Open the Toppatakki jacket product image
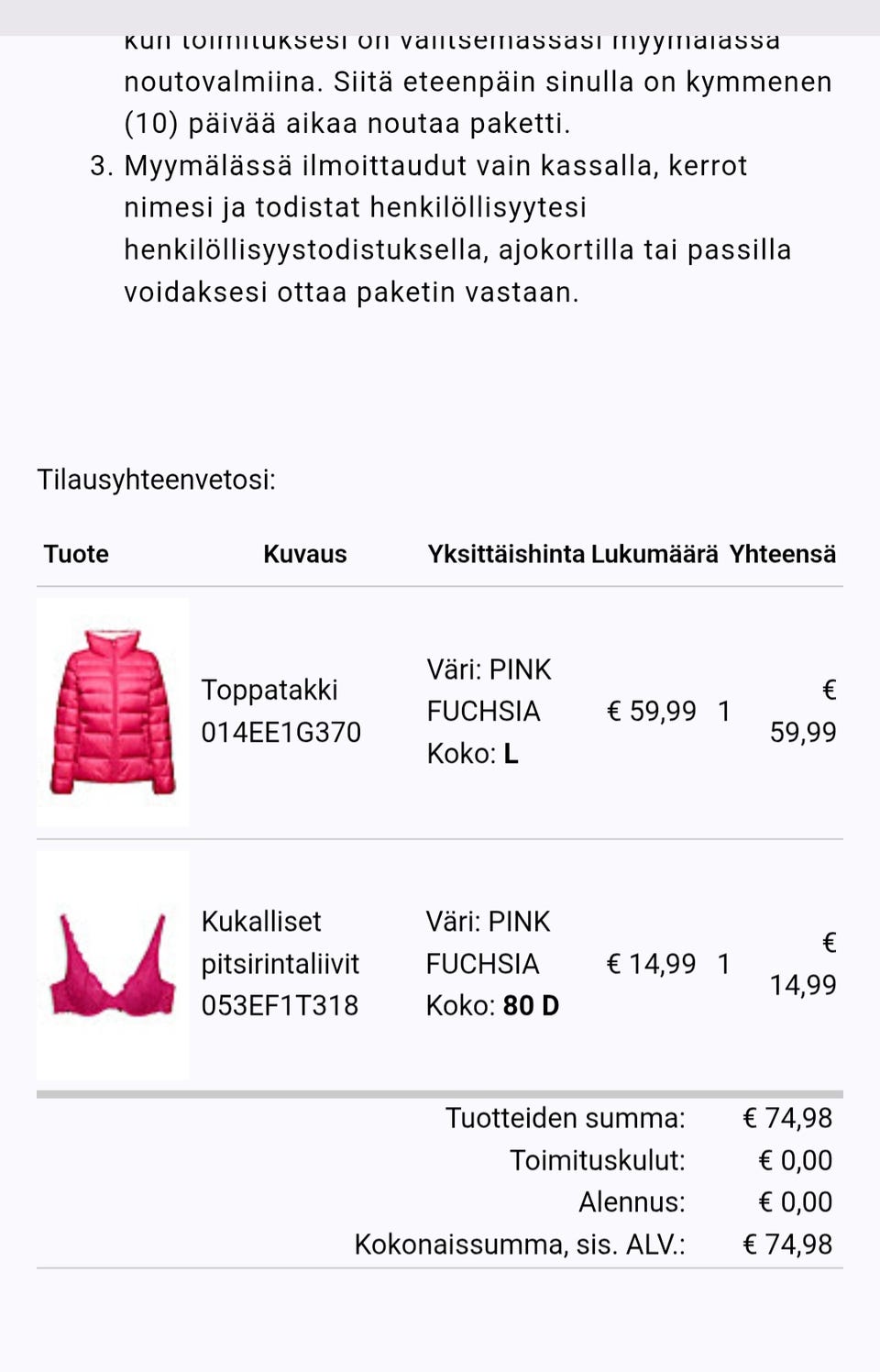This screenshot has width=880, height=1372. tap(113, 712)
